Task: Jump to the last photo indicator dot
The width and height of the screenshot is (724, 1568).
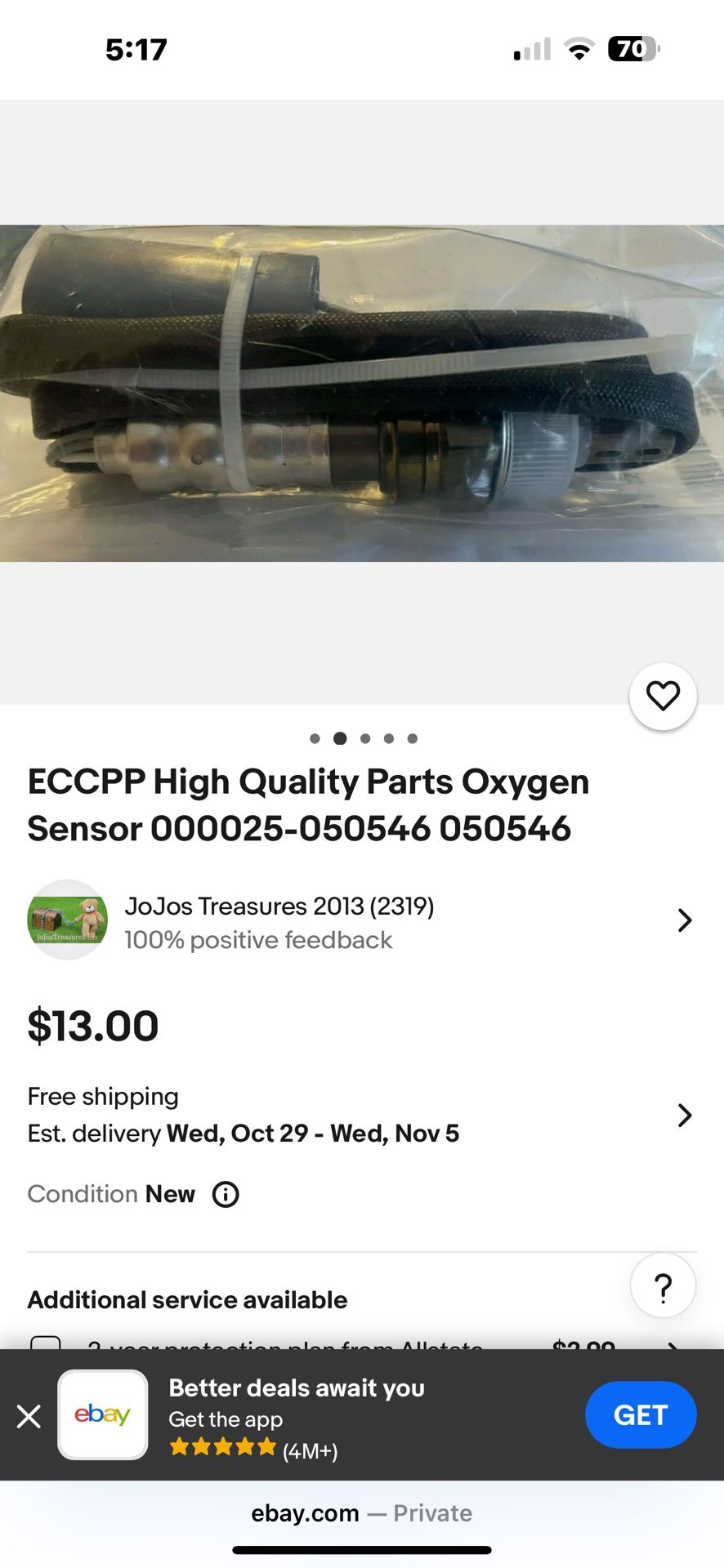Action: pos(413,738)
